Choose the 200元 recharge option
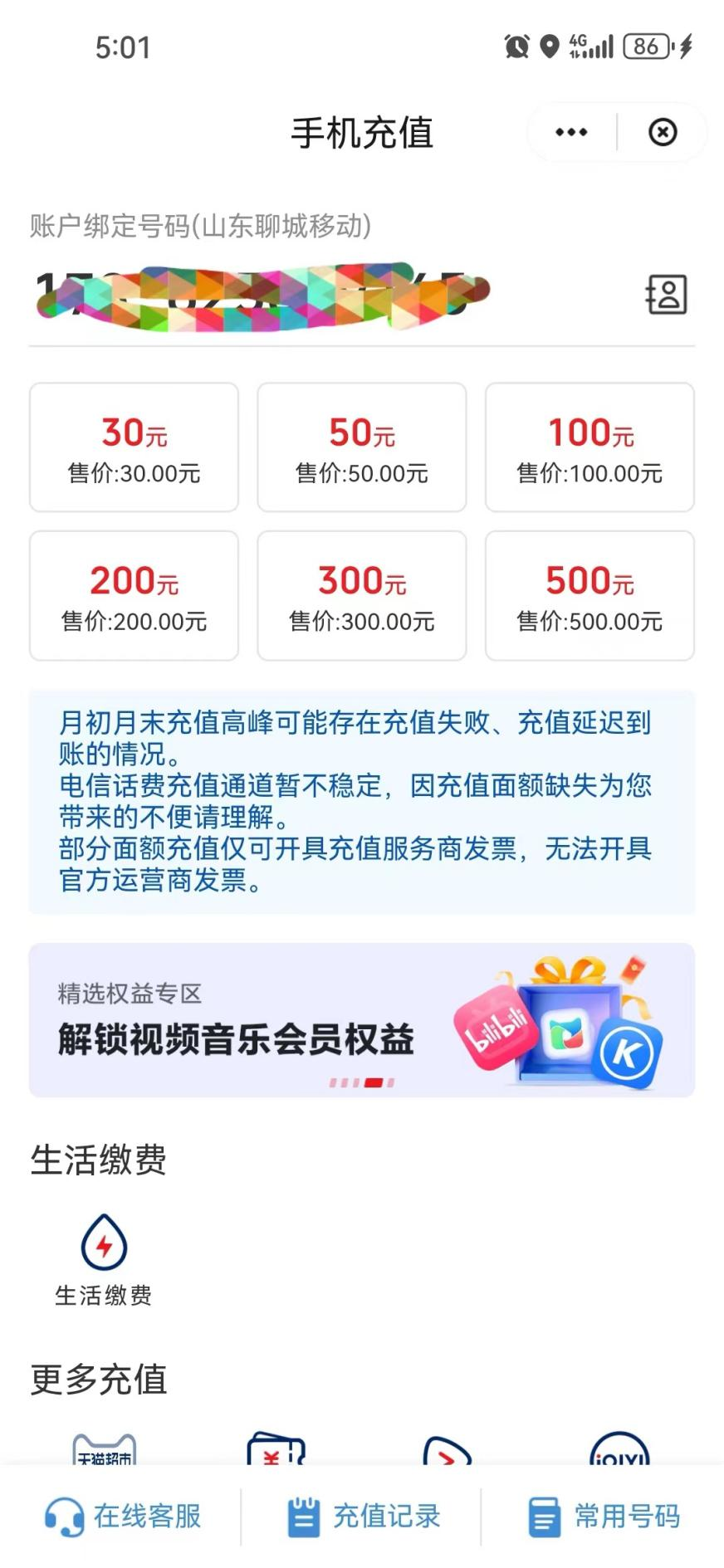The height and width of the screenshot is (1568, 724). click(134, 596)
